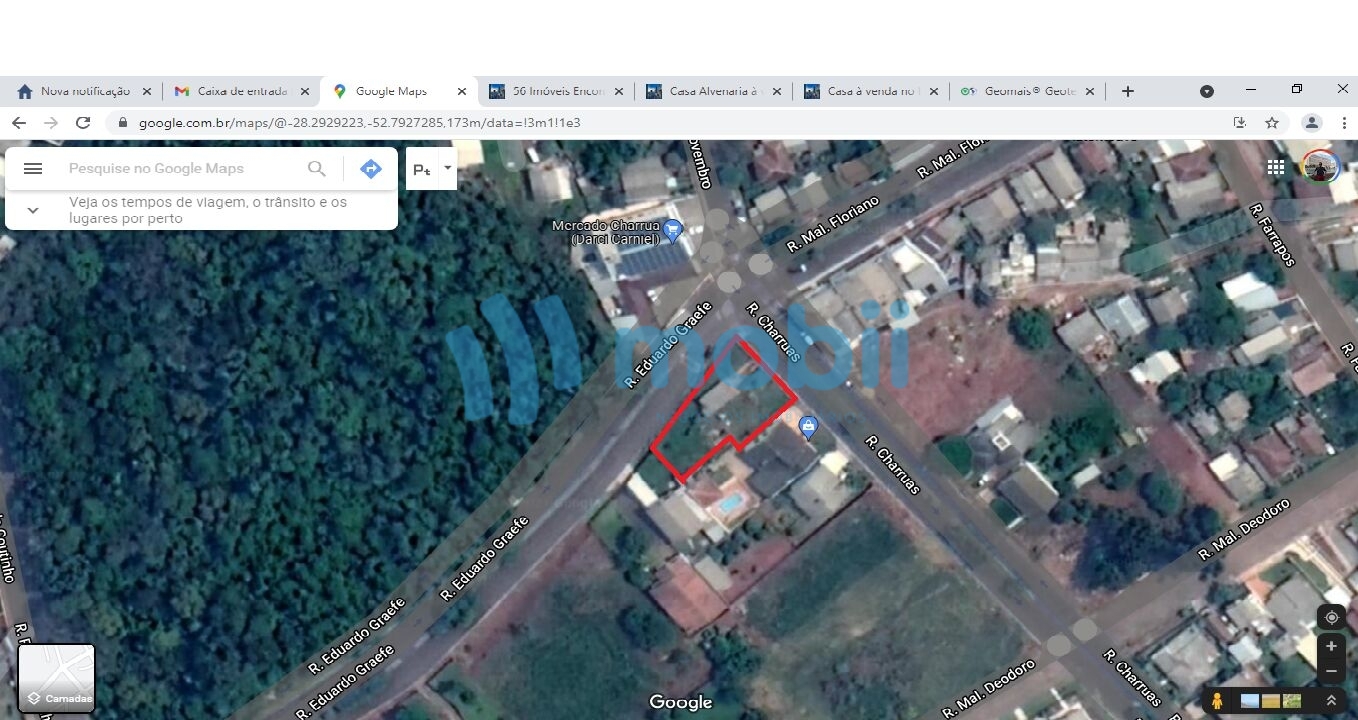This screenshot has width=1358, height=720.
Task: Expand the travel times and nearby places panel
Action: [33, 210]
